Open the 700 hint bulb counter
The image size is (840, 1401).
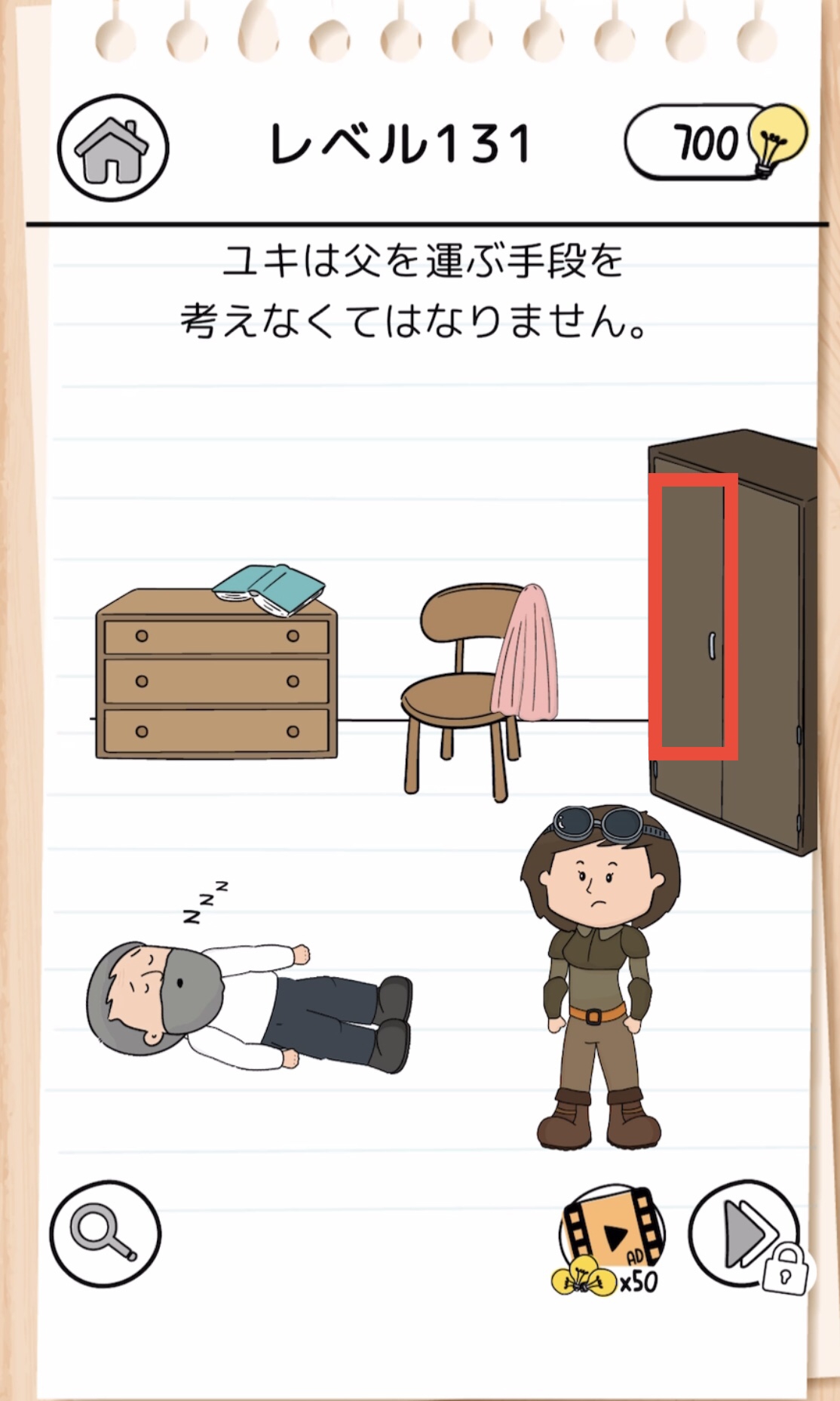716,142
